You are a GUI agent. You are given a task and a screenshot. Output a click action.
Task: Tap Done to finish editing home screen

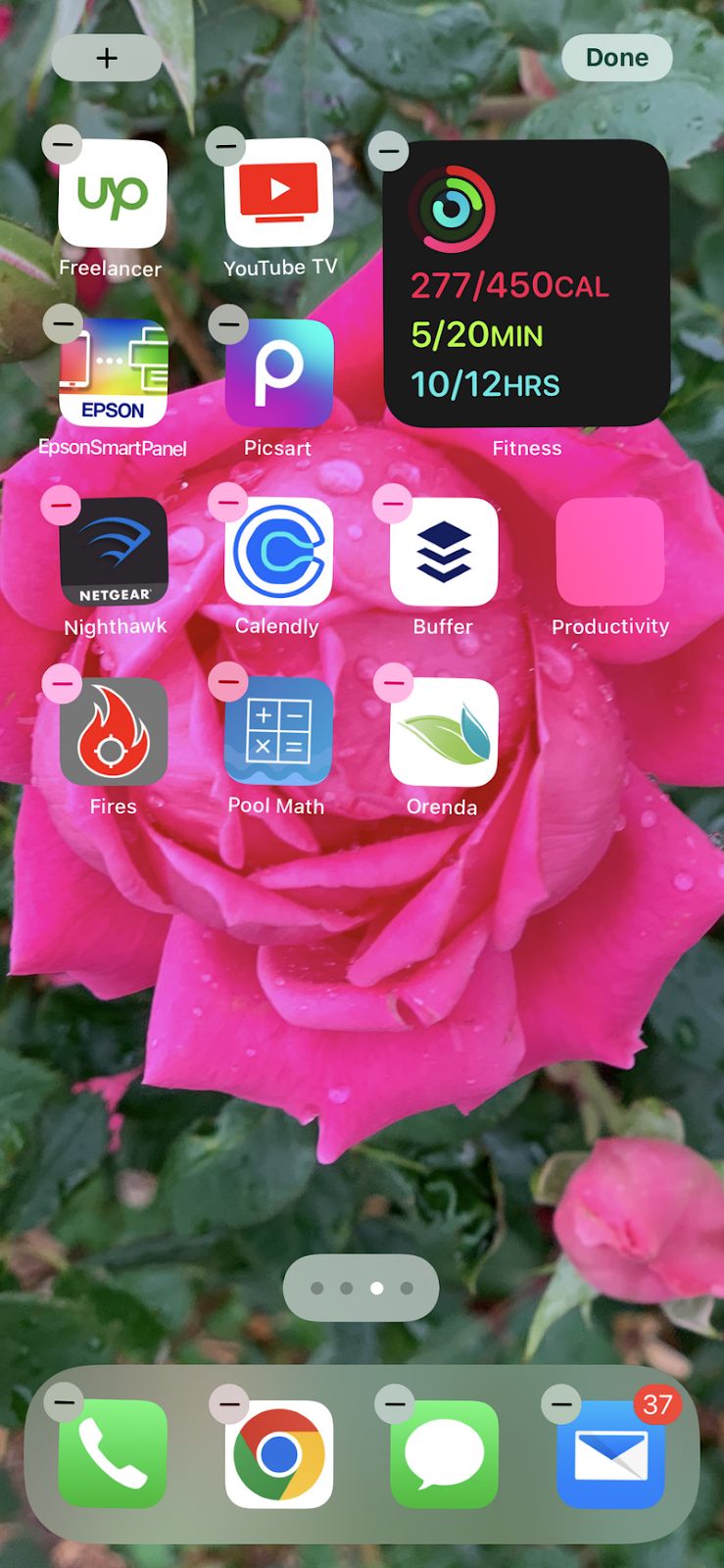click(616, 58)
